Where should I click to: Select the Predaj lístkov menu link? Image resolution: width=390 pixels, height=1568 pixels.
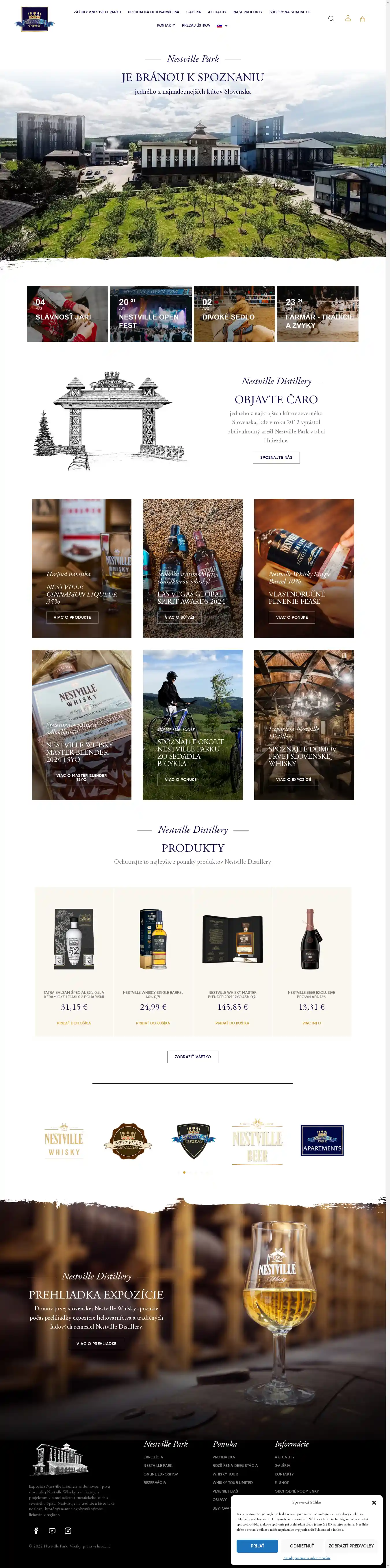point(196,25)
